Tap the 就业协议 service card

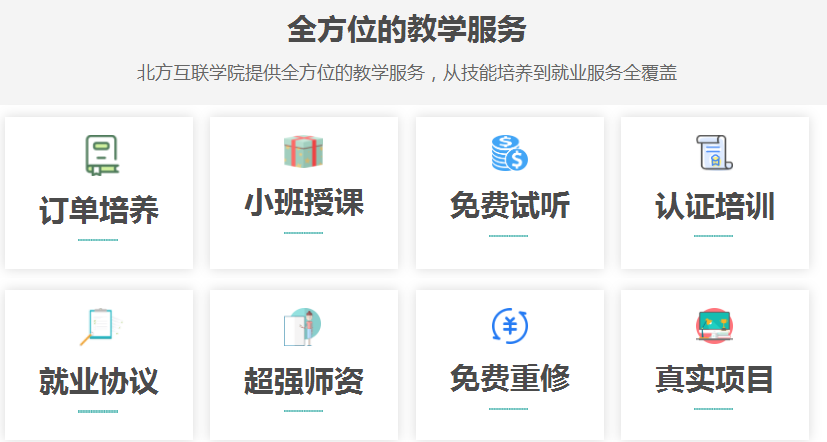tap(99, 366)
